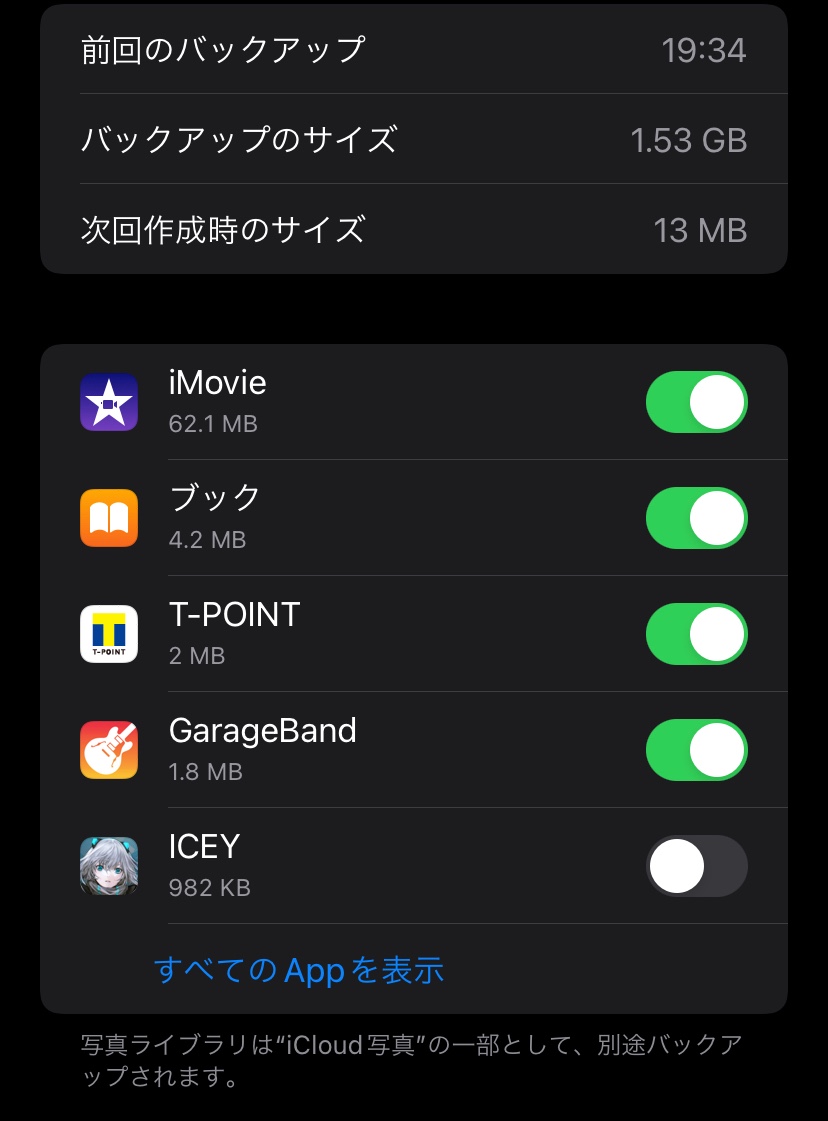Tap すべてのAppを表示 link
Viewport: 828px width, 1121px height.
point(299,970)
